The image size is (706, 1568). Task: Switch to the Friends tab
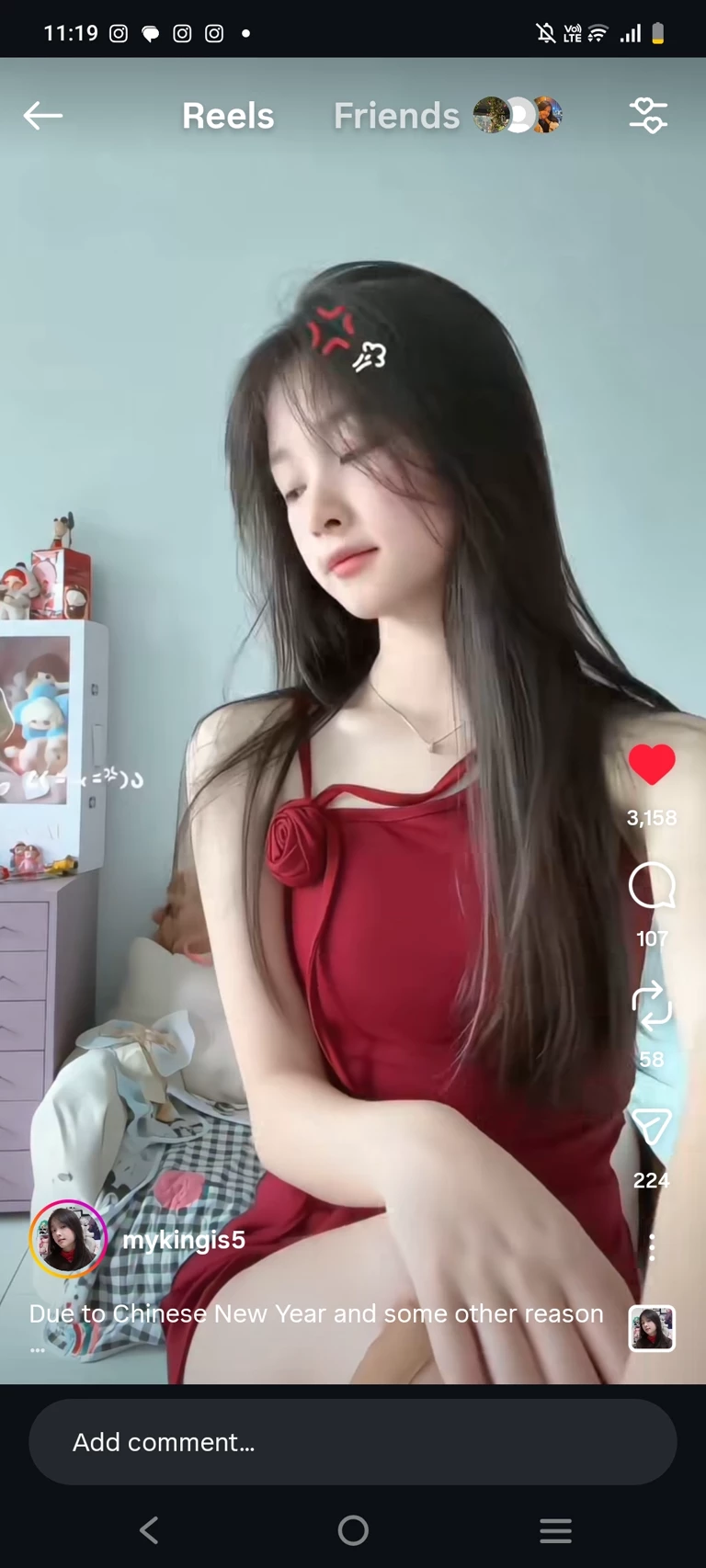pyautogui.click(x=396, y=116)
